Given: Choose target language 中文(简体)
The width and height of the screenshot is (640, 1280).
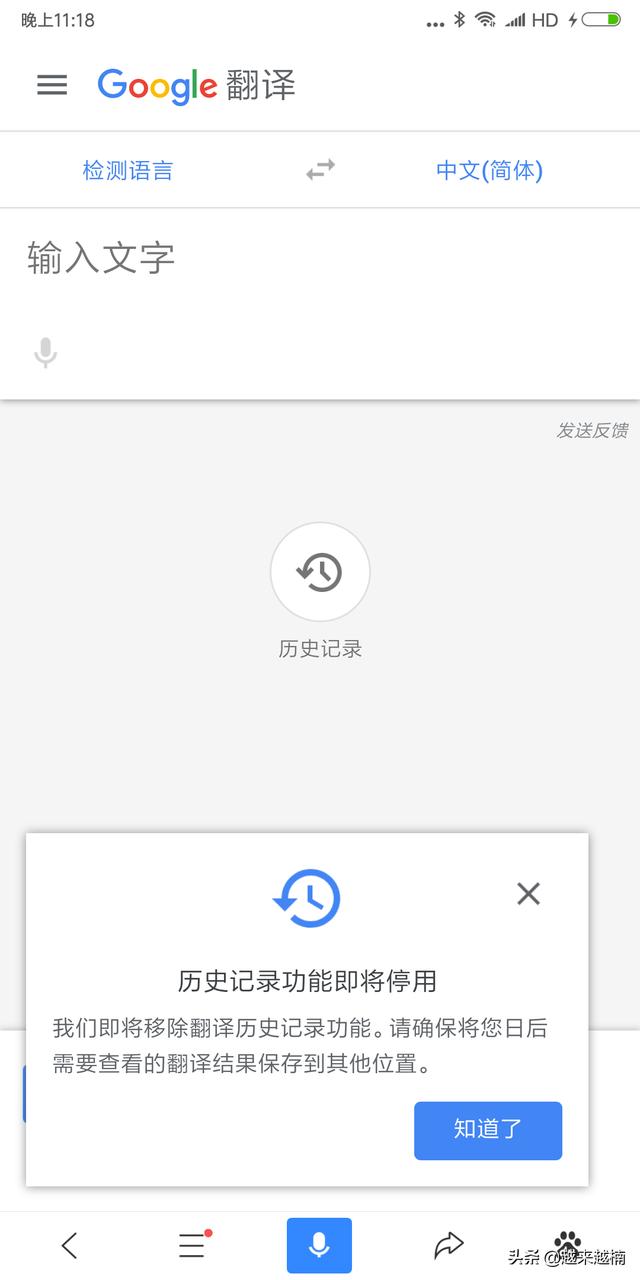Looking at the screenshot, I should click(x=489, y=170).
